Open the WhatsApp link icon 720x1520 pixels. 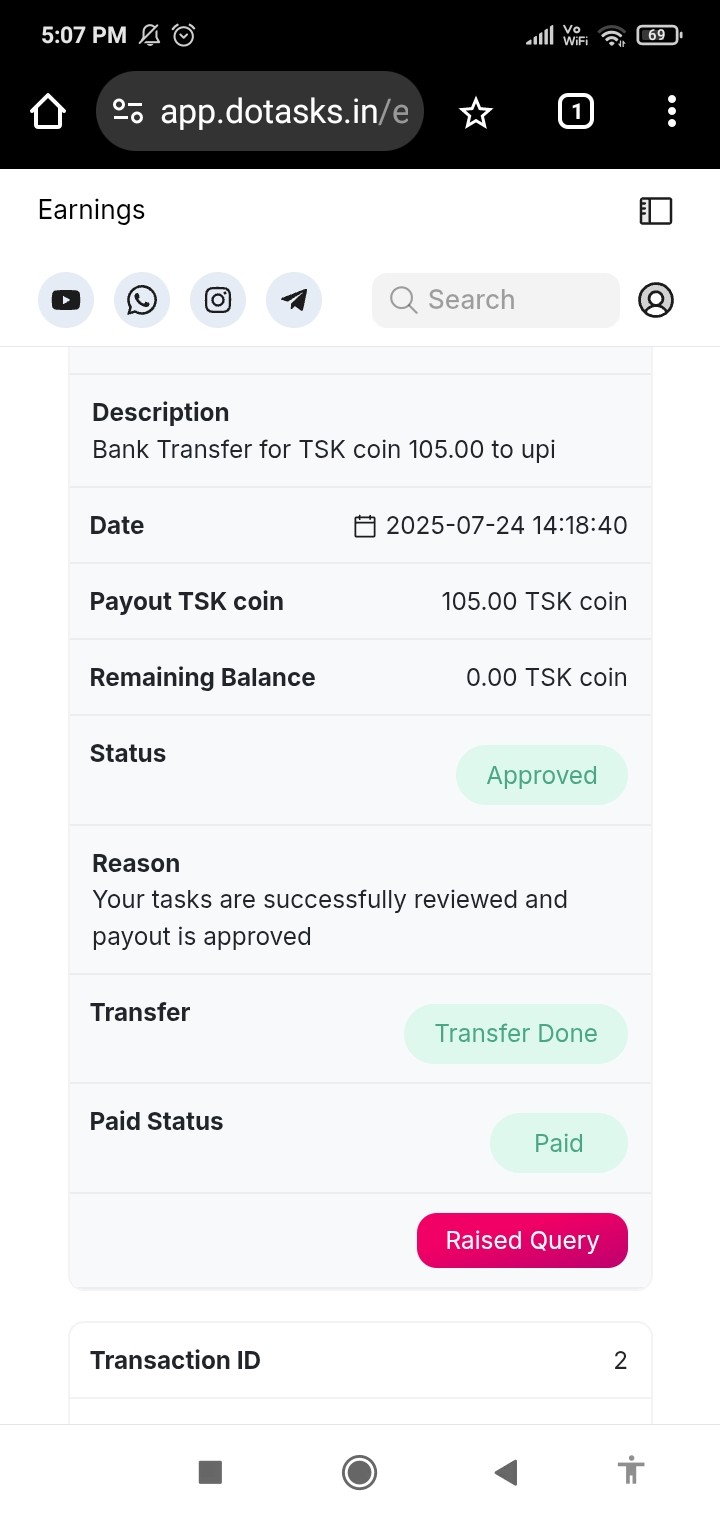tap(142, 300)
